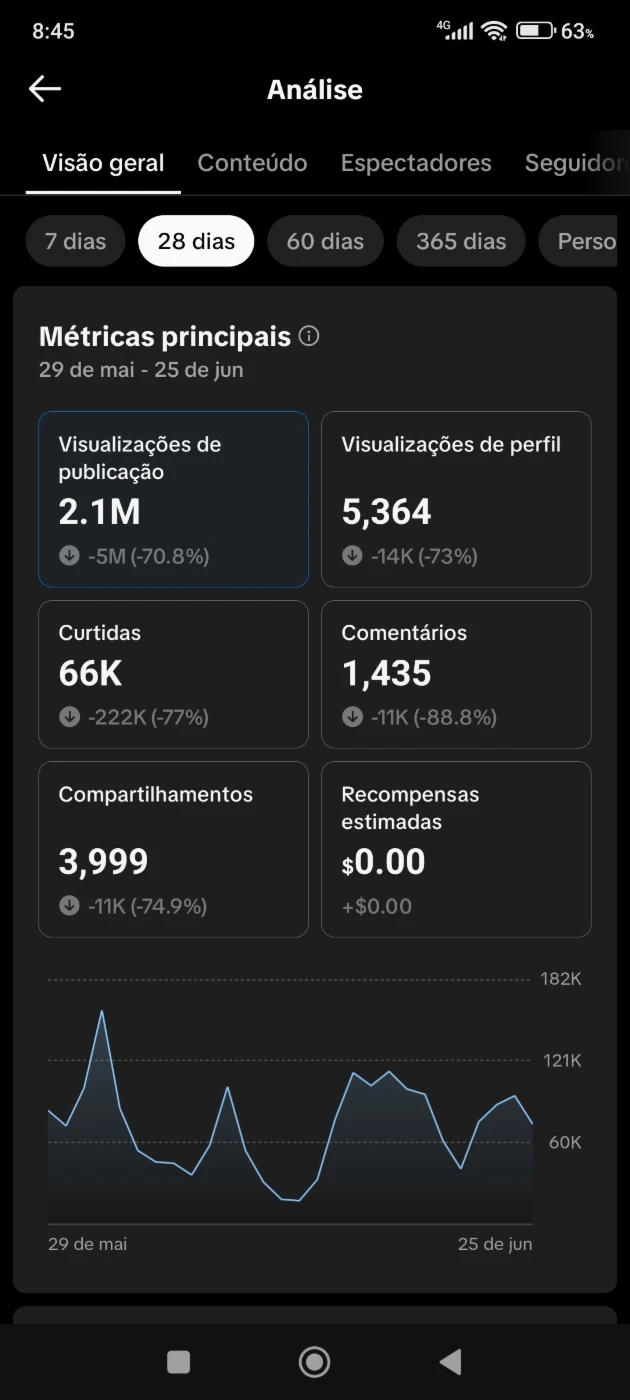The width and height of the screenshot is (630, 1400).
Task: Switch to the Conteúdo tab
Action: pyautogui.click(x=252, y=163)
